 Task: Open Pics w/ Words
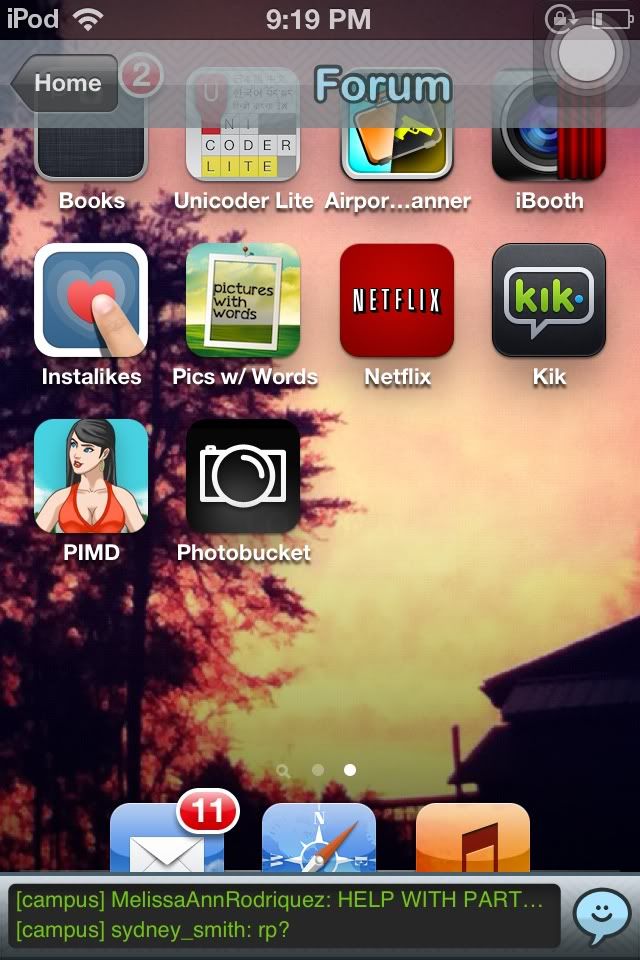(x=243, y=300)
